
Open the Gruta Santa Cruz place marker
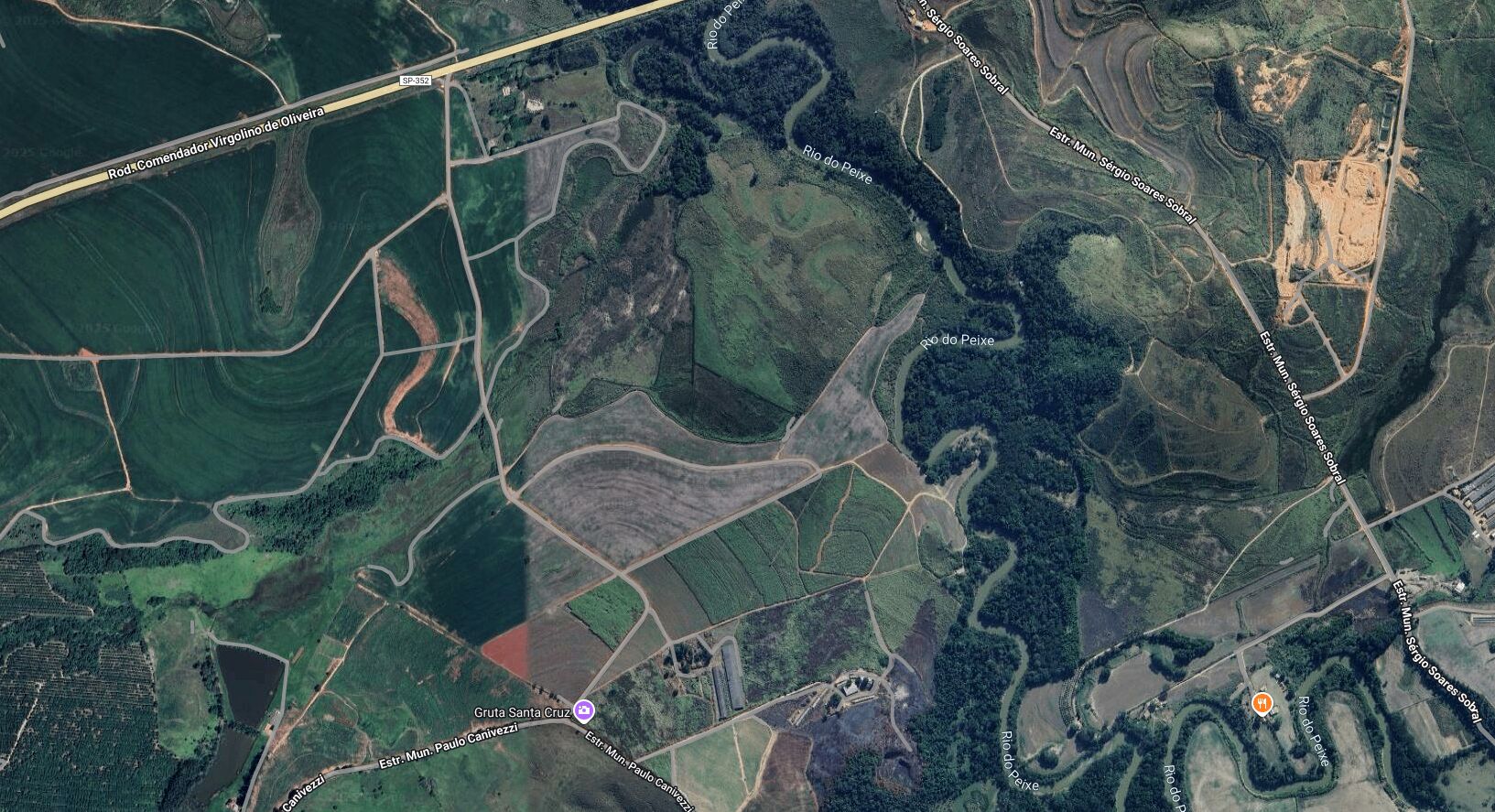click(x=584, y=710)
